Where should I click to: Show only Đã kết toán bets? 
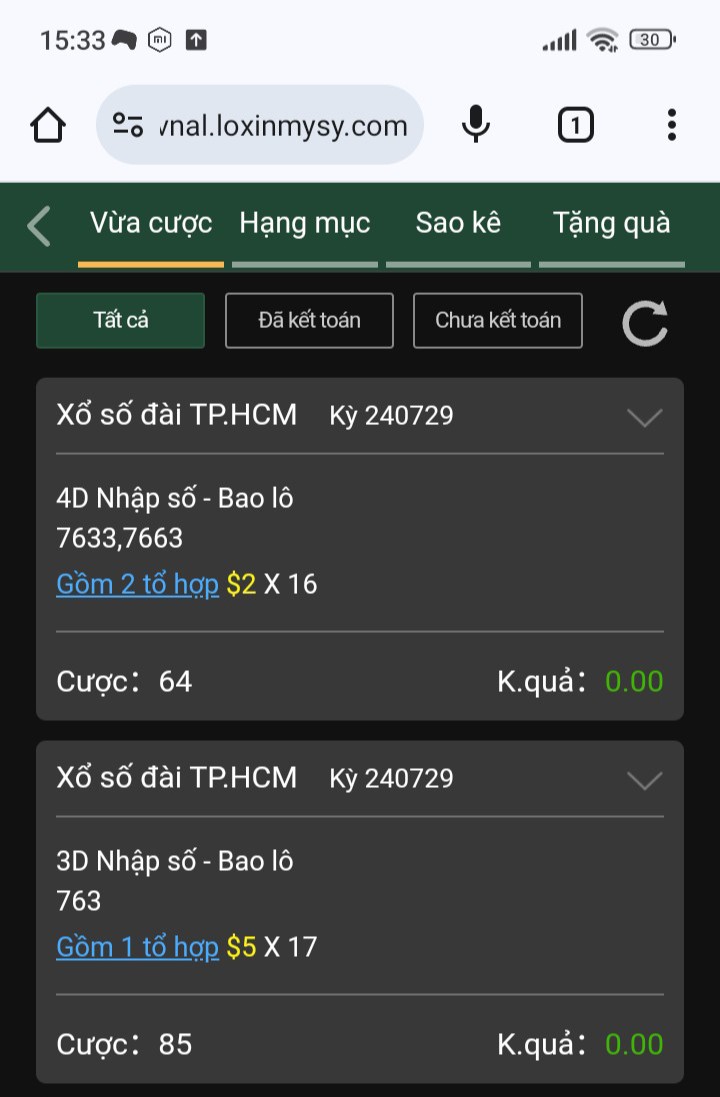pos(309,320)
